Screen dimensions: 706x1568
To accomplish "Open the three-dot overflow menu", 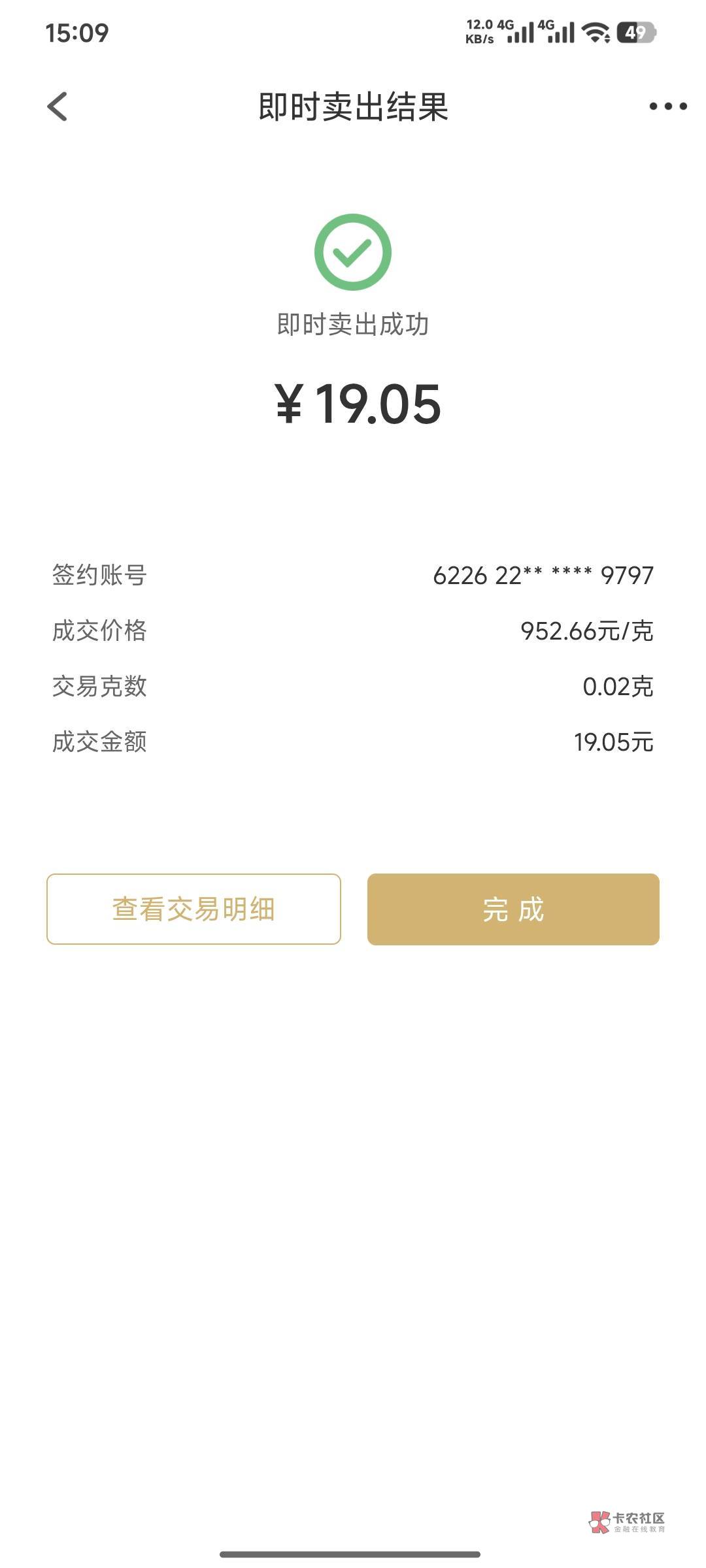I will pos(668,106).
